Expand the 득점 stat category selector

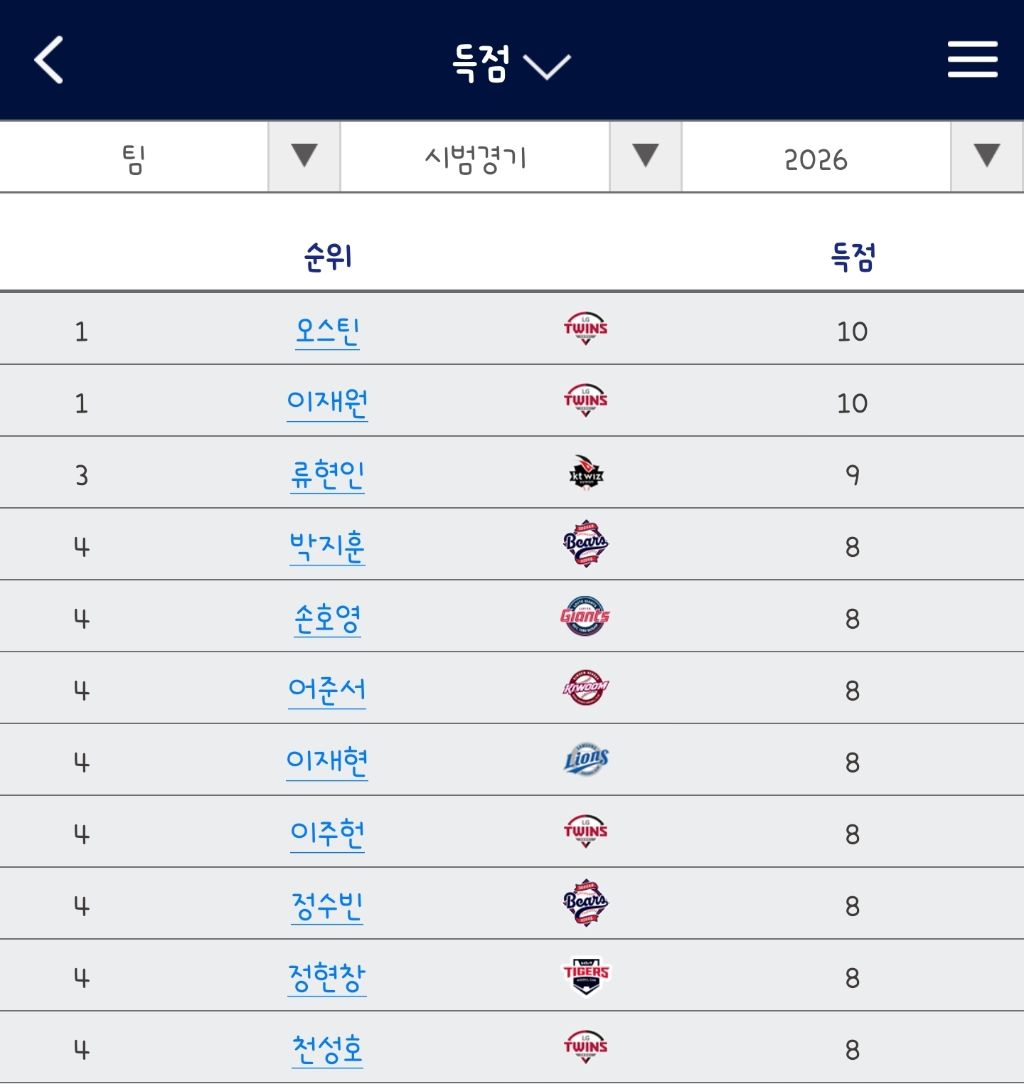click(x=511, y=63)
